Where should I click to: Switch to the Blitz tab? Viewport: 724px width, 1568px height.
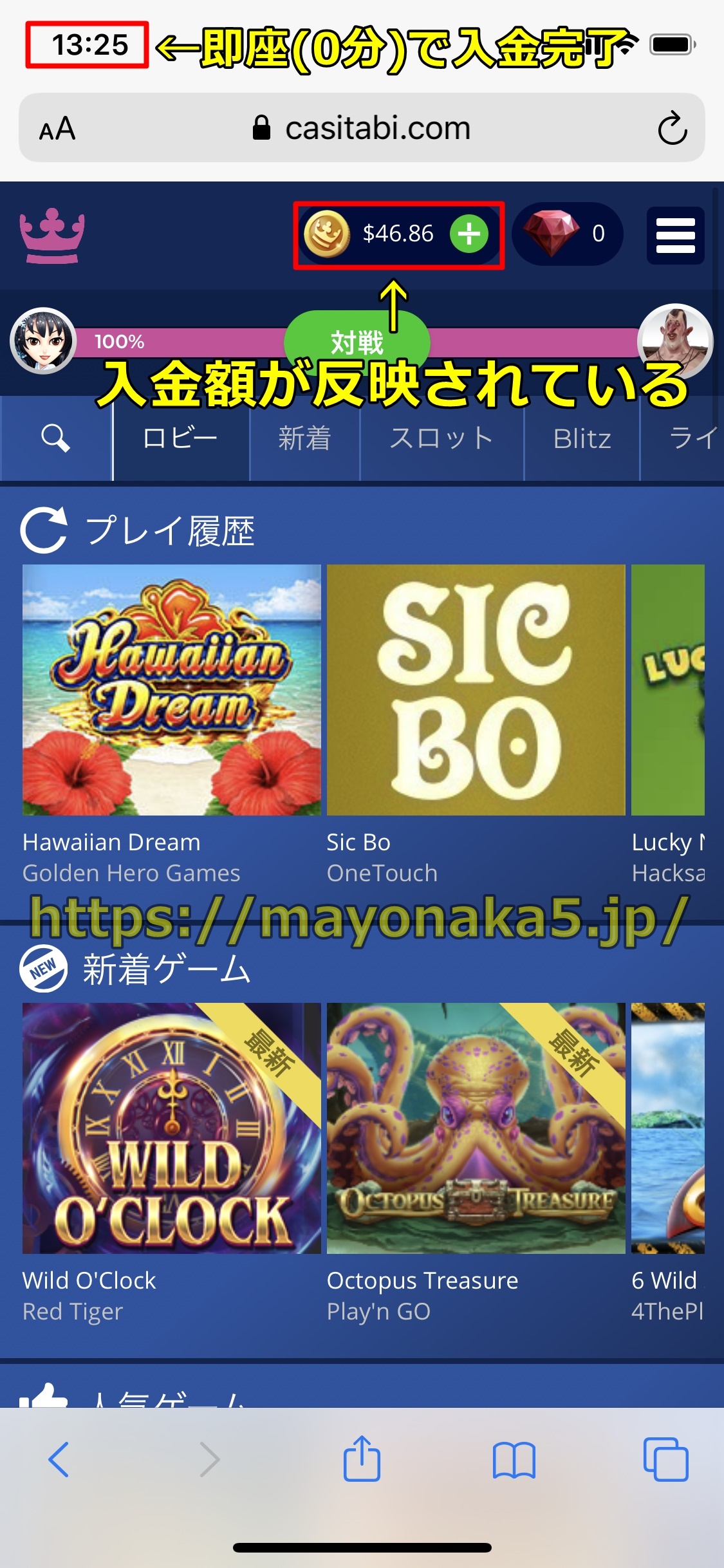coord(582,439)
